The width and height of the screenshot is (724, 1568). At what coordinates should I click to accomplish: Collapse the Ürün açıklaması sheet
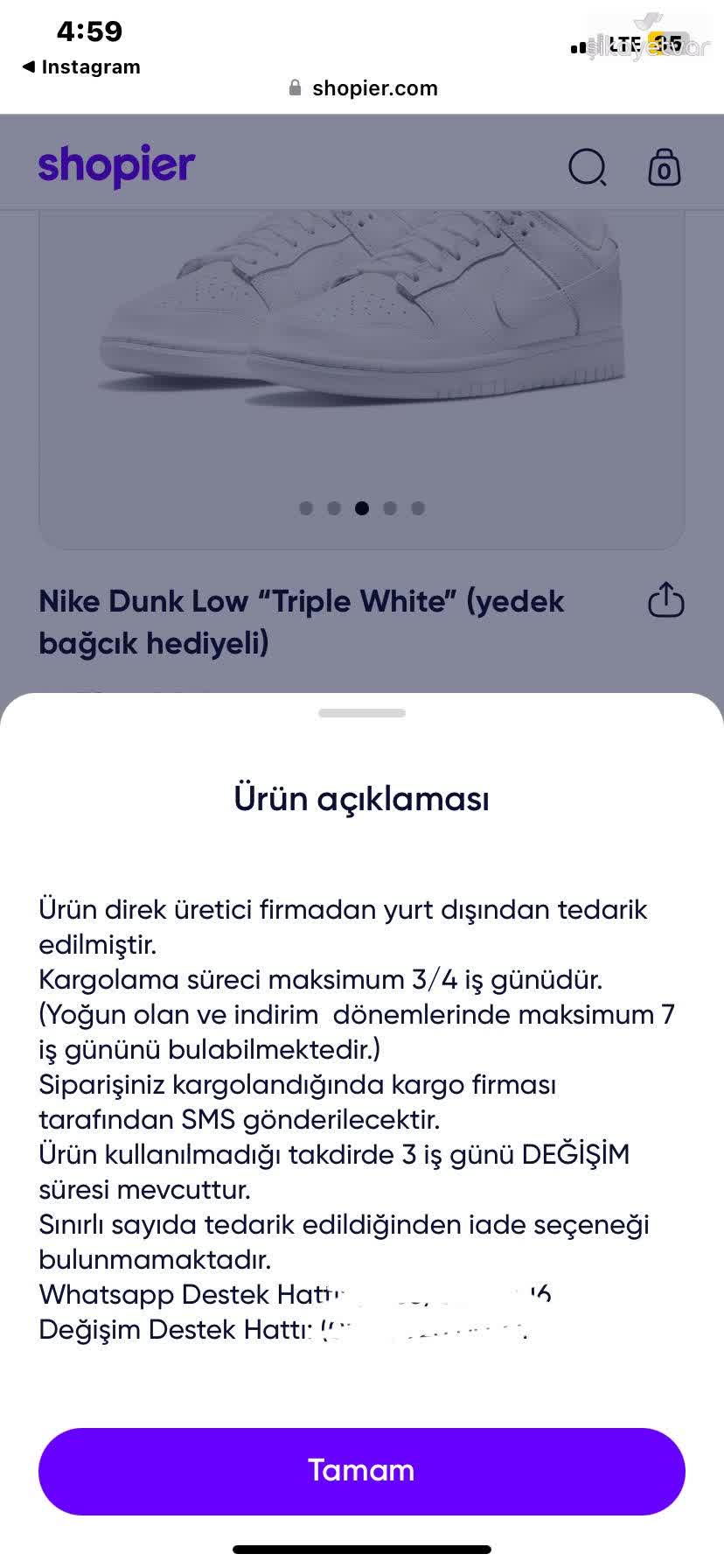(362, 1471)
